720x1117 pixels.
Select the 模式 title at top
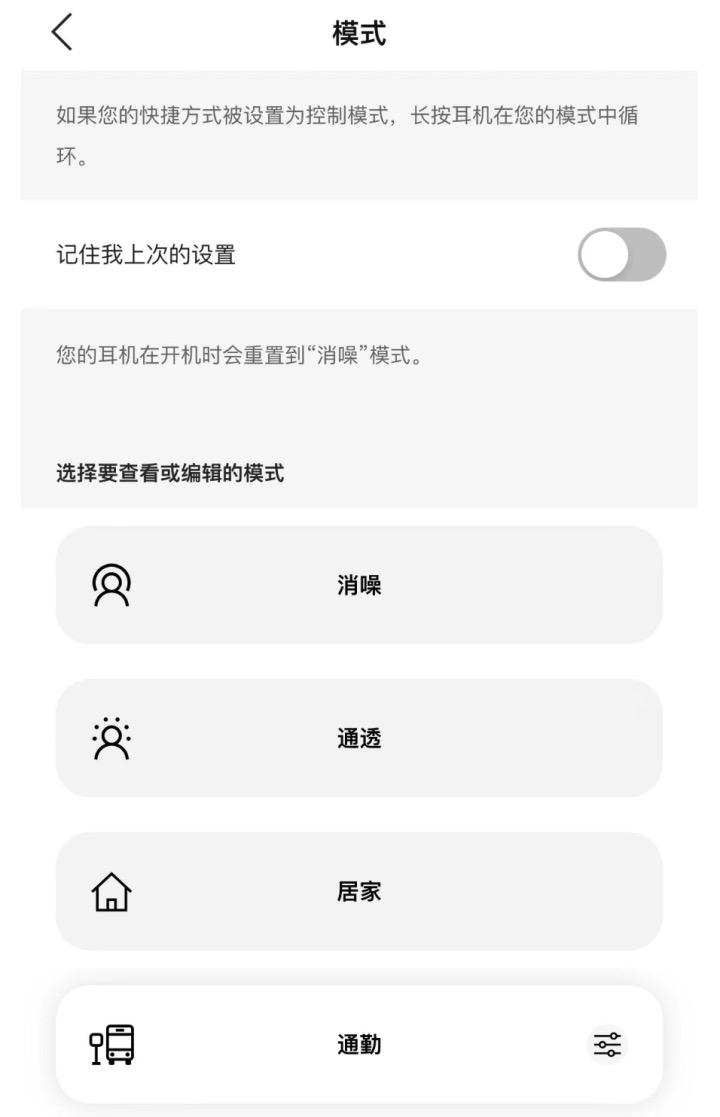pyautogui.click(x=359, y=32)
